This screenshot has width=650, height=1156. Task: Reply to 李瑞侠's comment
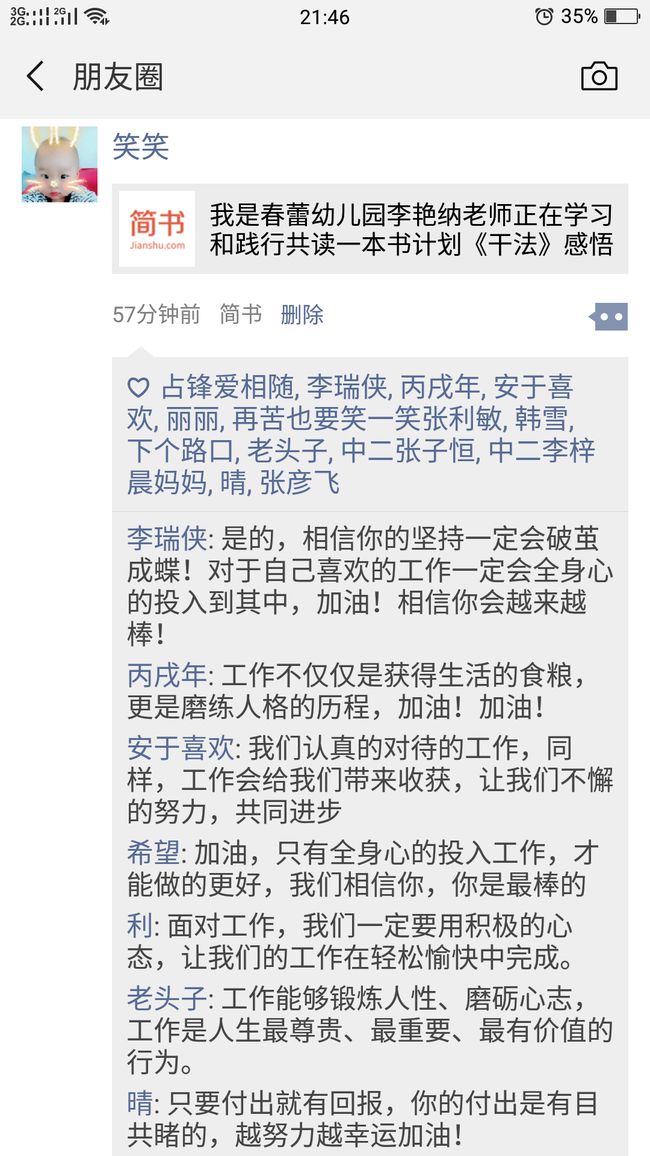[x=370, y=587]
